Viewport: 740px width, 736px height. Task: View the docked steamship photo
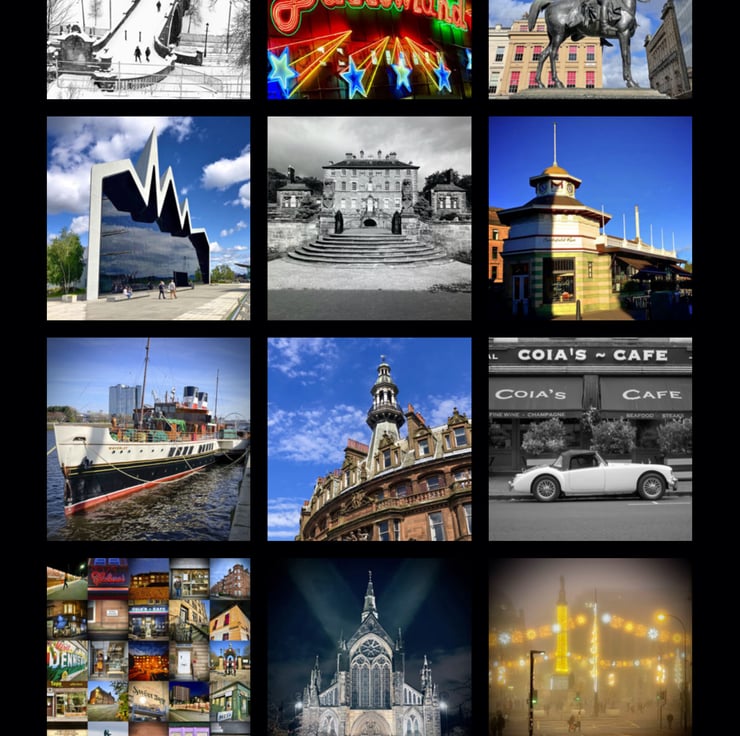point(148,439)
